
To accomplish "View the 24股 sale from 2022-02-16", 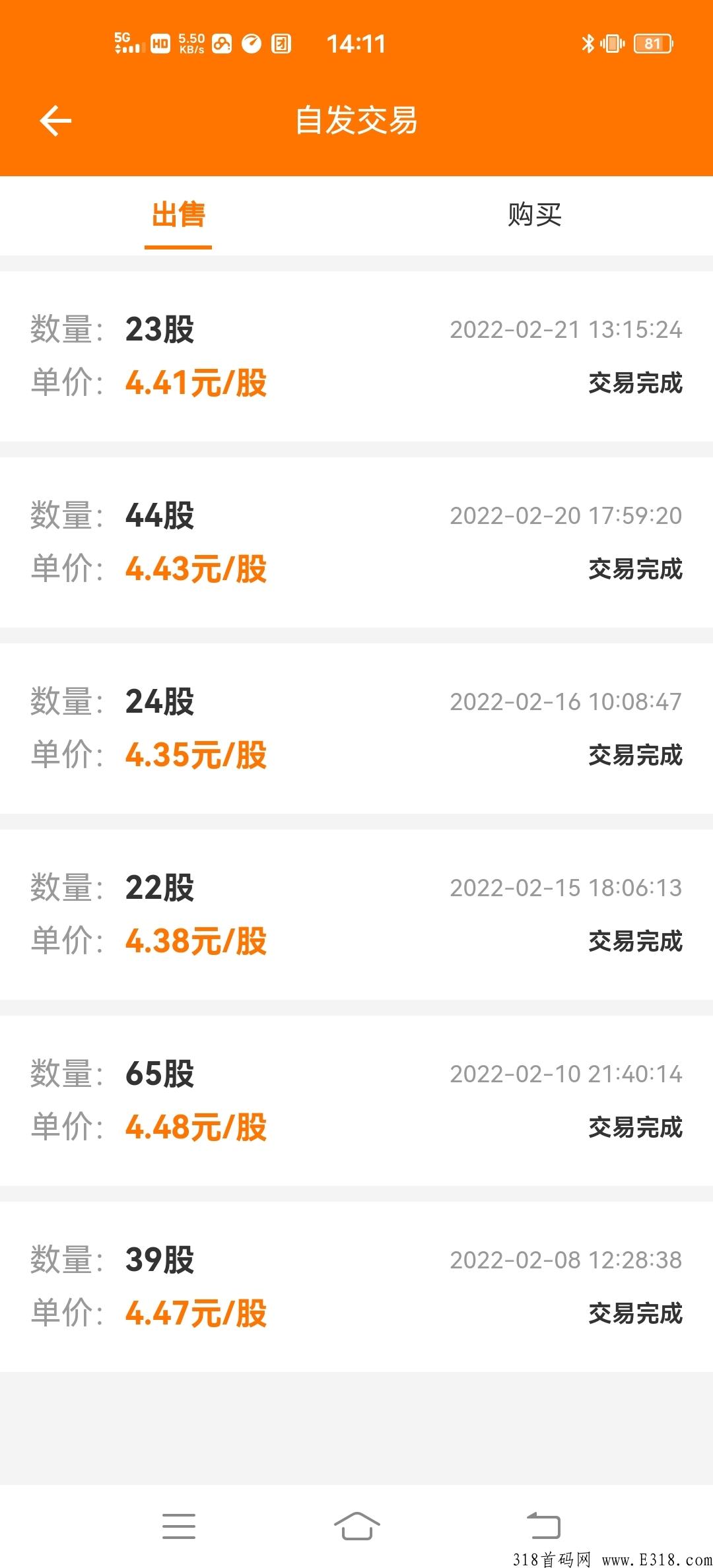I will pos(356,729).
